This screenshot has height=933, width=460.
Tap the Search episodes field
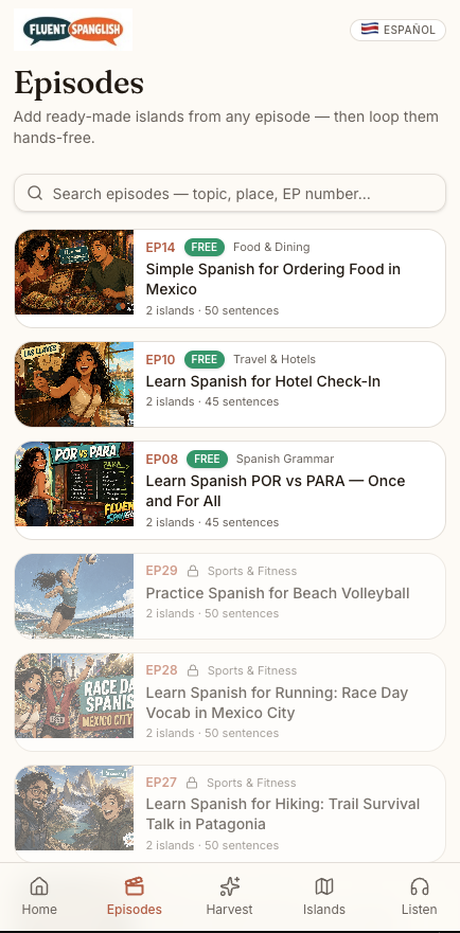230,193
